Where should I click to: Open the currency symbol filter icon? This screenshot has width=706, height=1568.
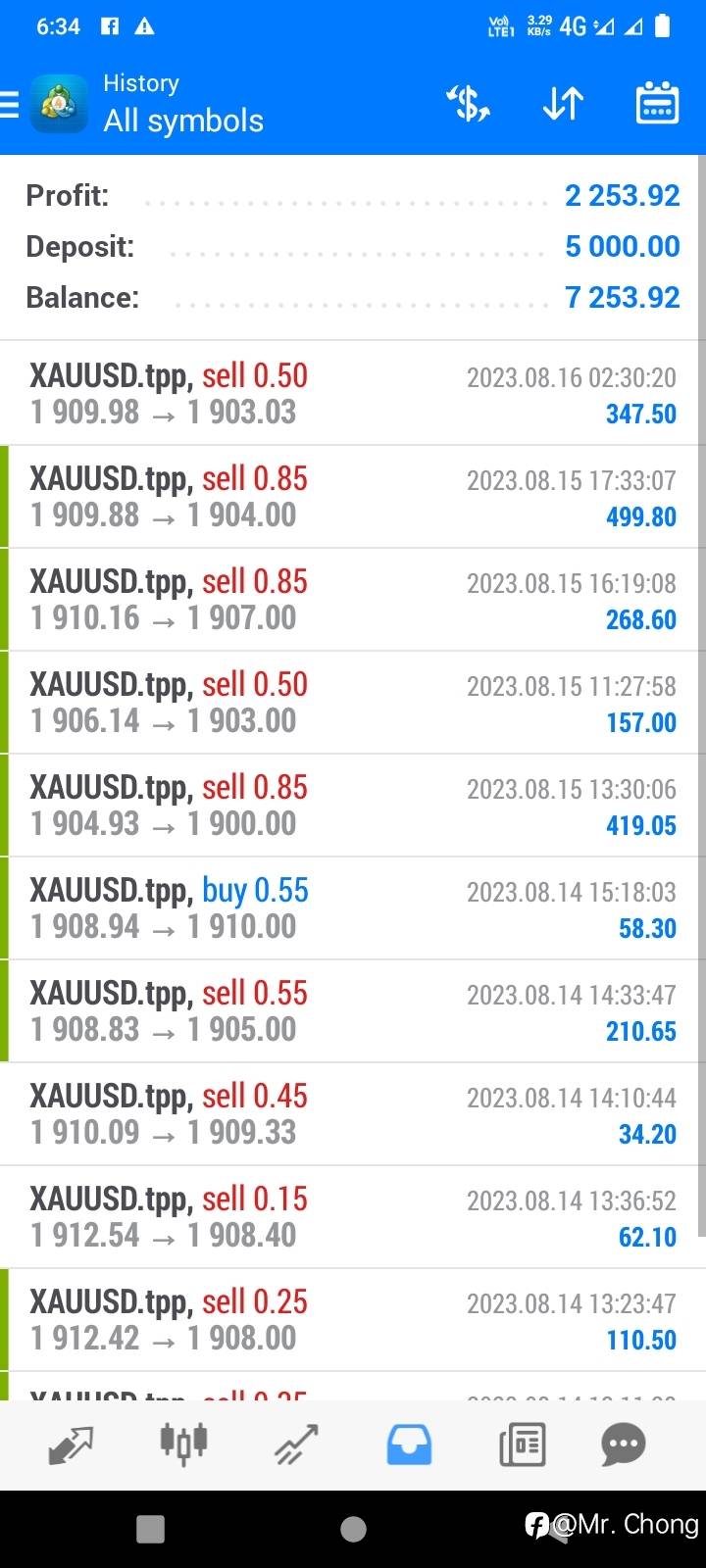468,103
